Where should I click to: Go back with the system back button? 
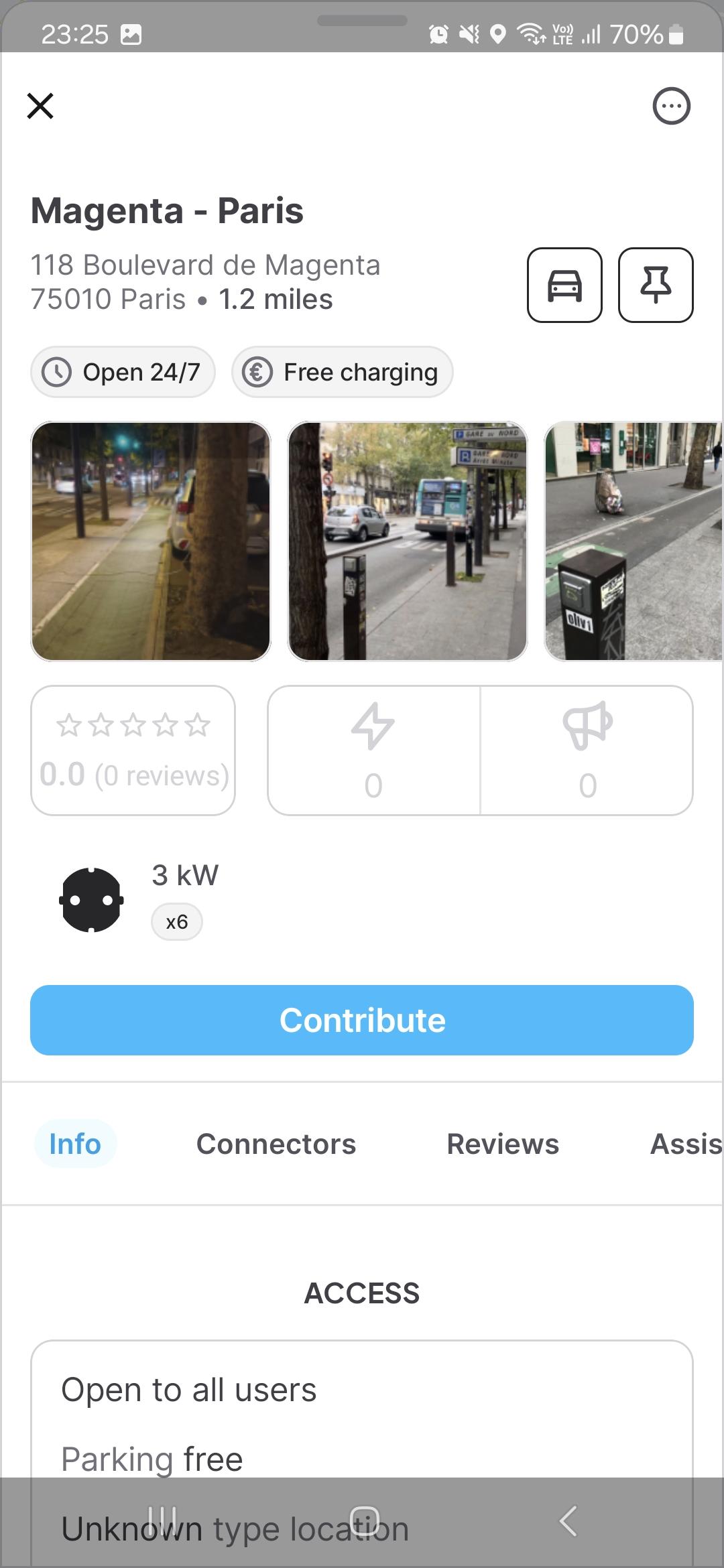[x=568, y=1520]
